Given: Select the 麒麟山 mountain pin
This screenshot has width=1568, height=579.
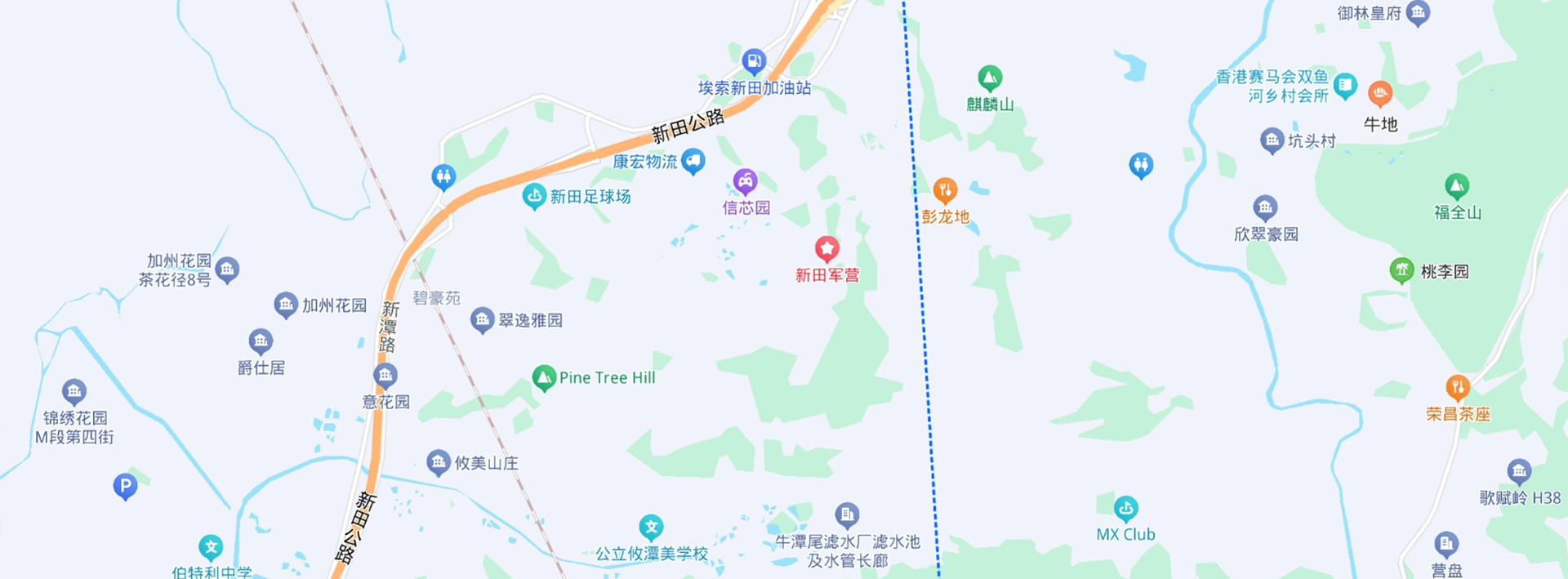Looking at the screenshot, I should click(x=990, y=78).
